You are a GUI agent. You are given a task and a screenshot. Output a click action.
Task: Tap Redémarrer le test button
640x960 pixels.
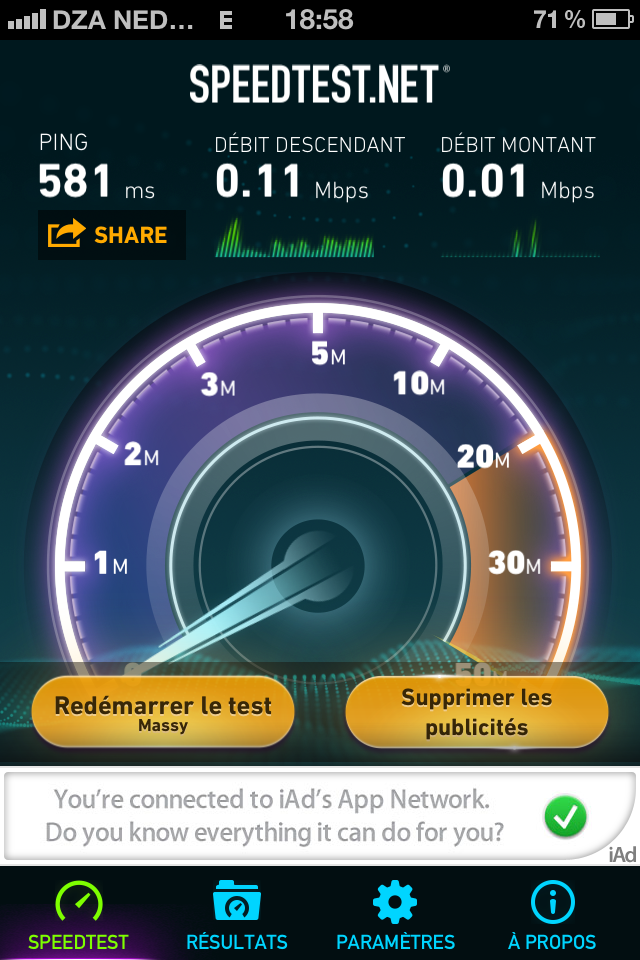[x=162, y=713]
